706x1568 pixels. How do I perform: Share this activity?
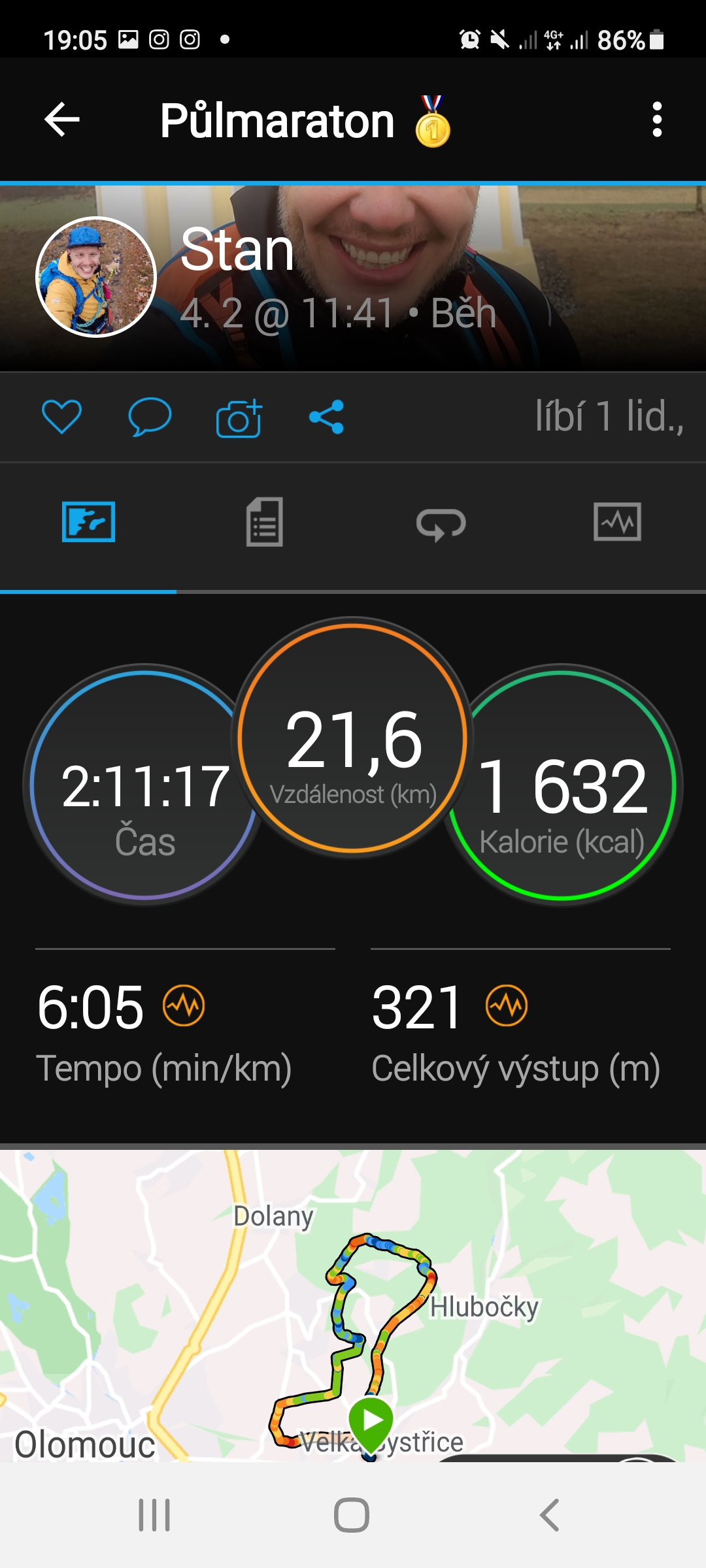click(x=327, y=417)
